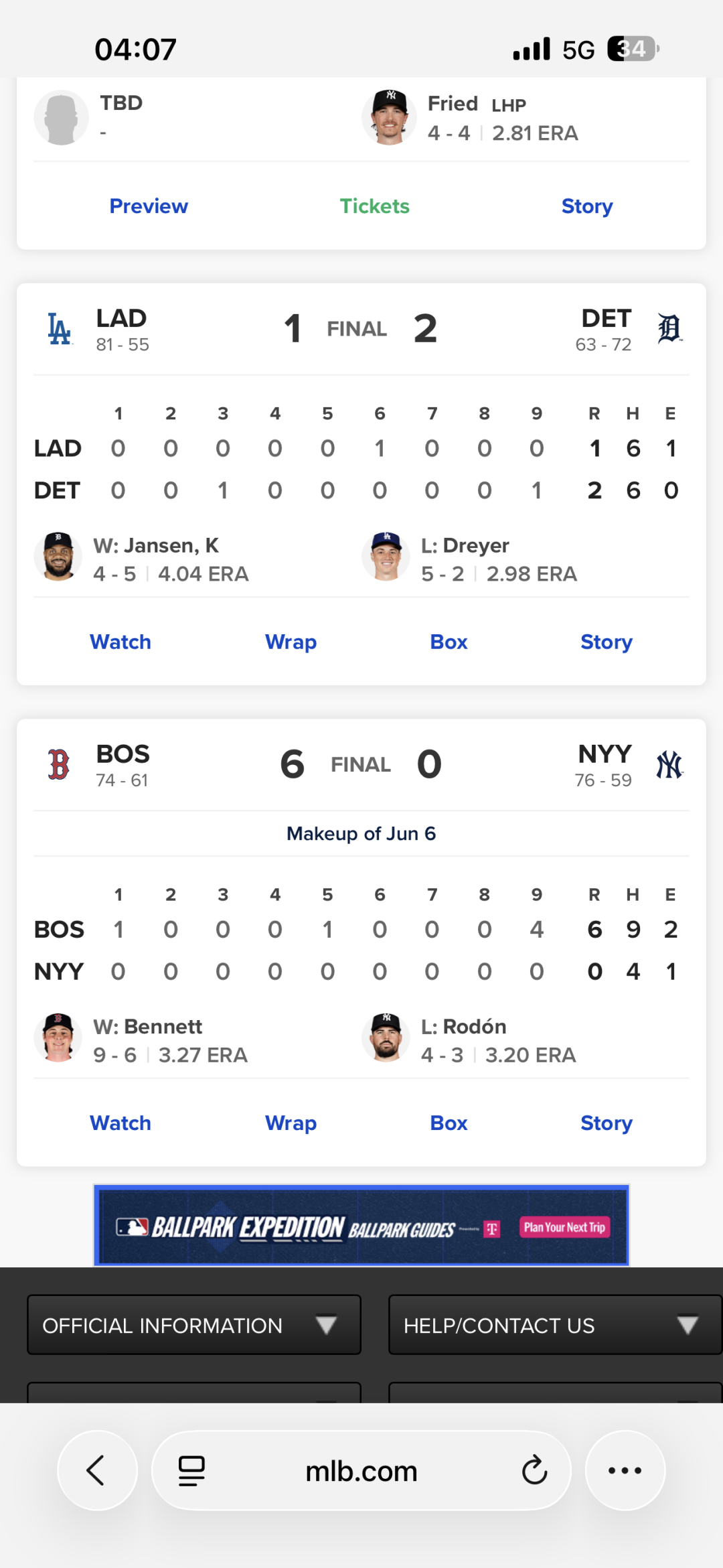
Task: Read the Story for LAD vs DET
Action: 607,642
